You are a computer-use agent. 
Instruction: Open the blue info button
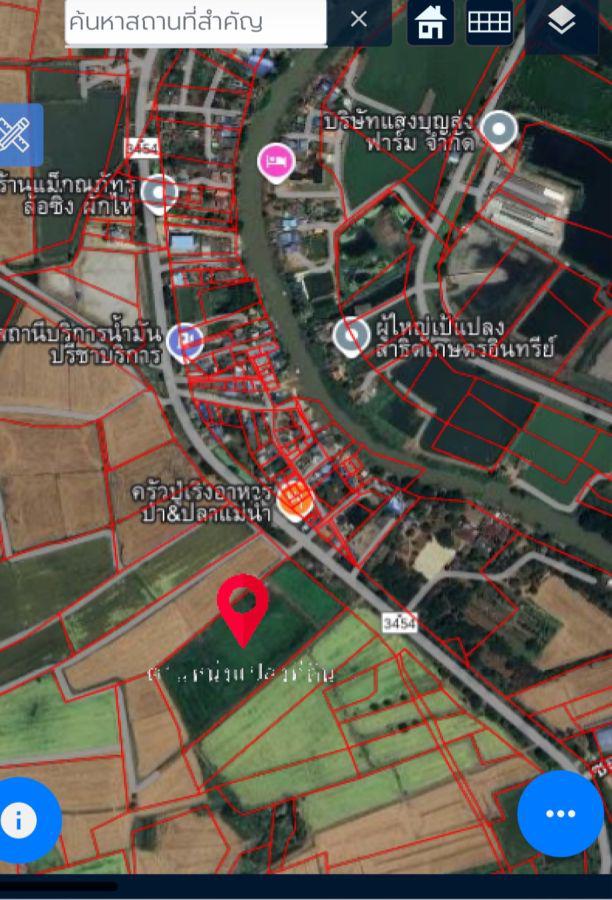[19, 820]
